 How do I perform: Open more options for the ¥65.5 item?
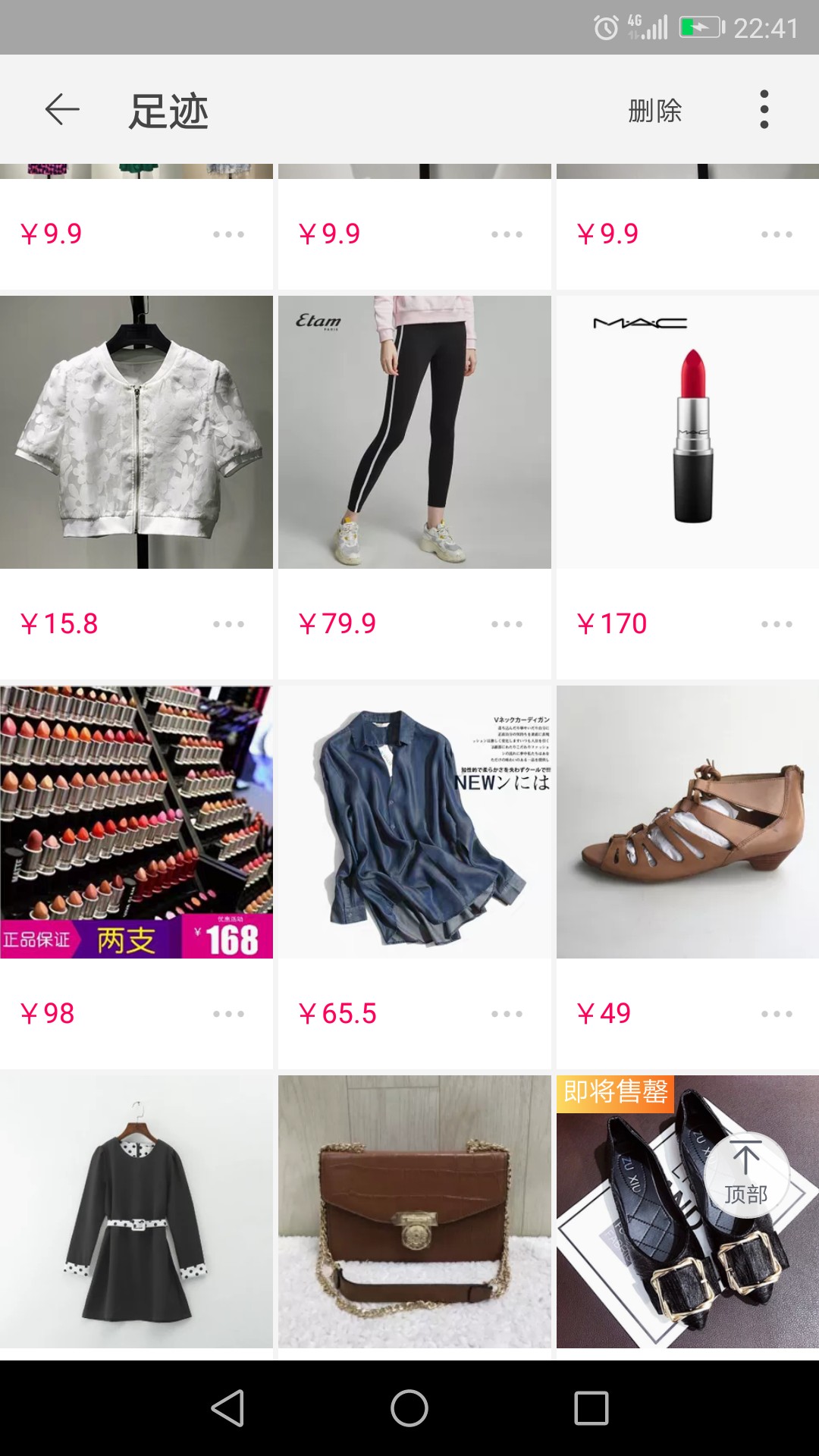tap(507, 1014)
